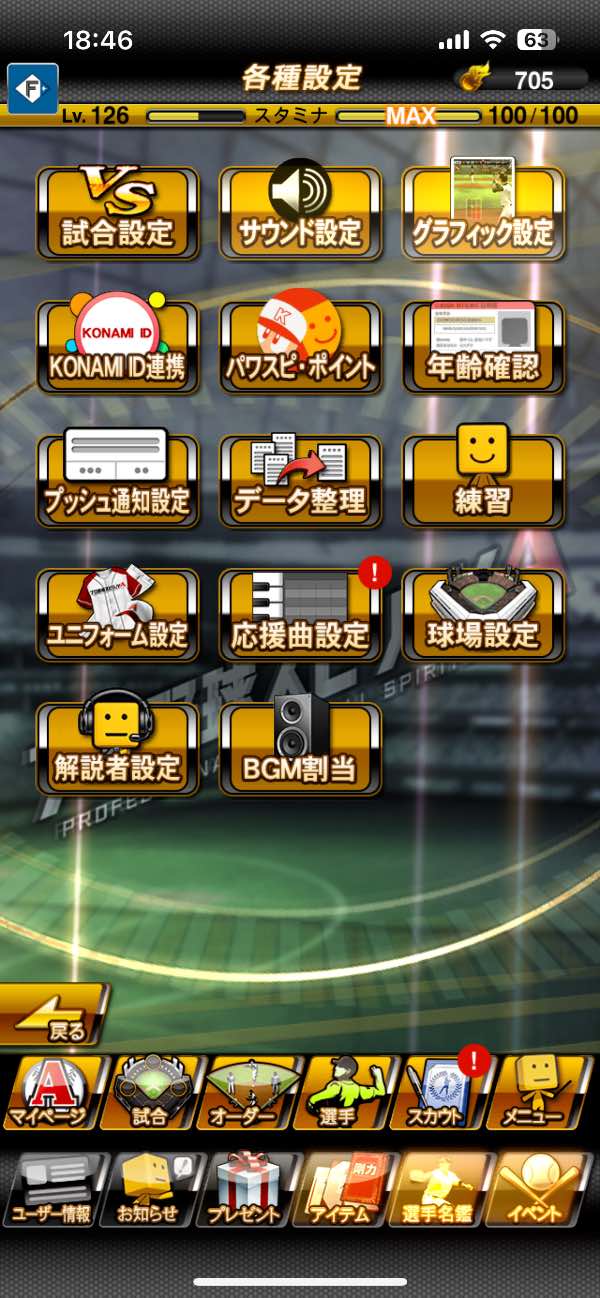This screenshot has height=1298, width=600.
Task: Open お知らせ announcements
Action: [150, 1189]
